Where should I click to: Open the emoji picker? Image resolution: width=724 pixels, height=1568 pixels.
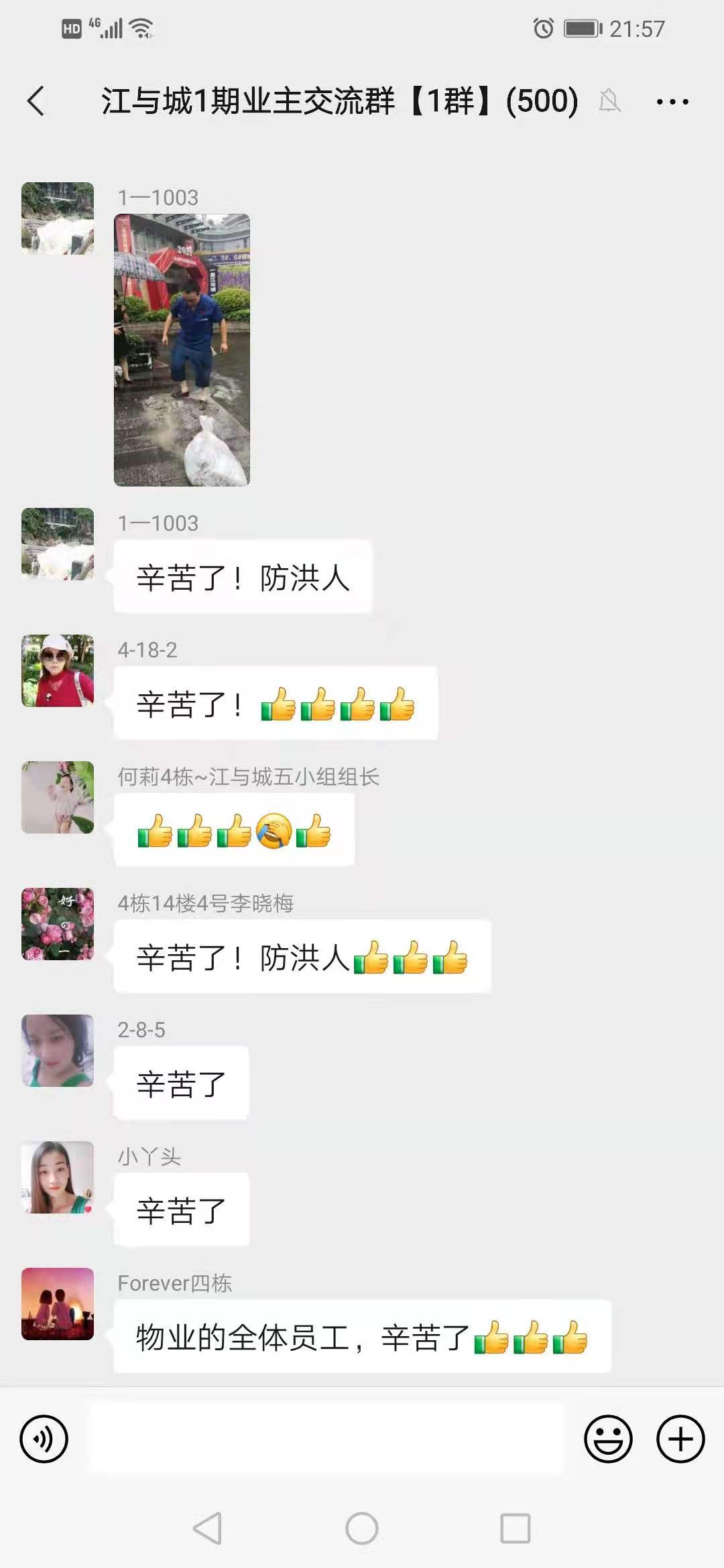click(x=608, y=1439)
